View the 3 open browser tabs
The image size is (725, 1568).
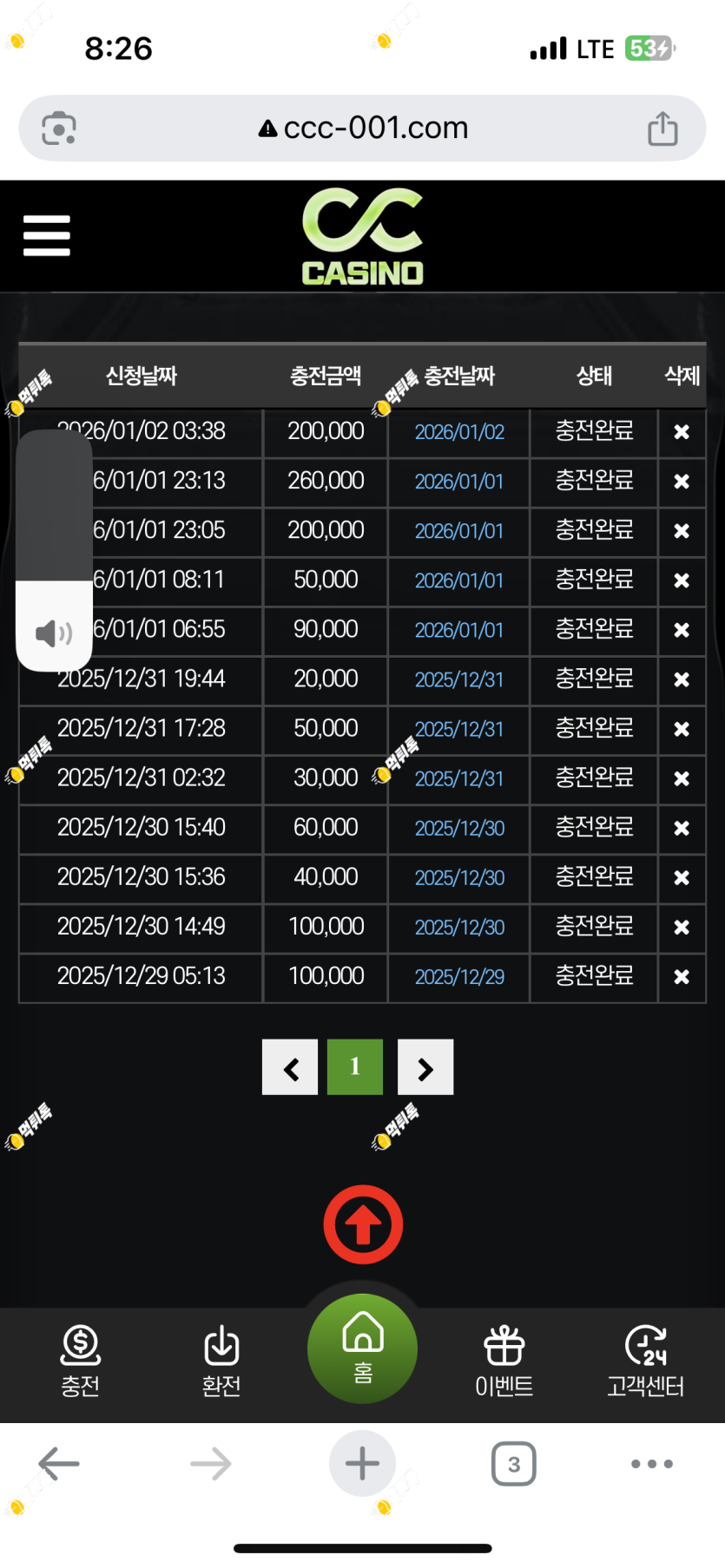pos(513,1464)
